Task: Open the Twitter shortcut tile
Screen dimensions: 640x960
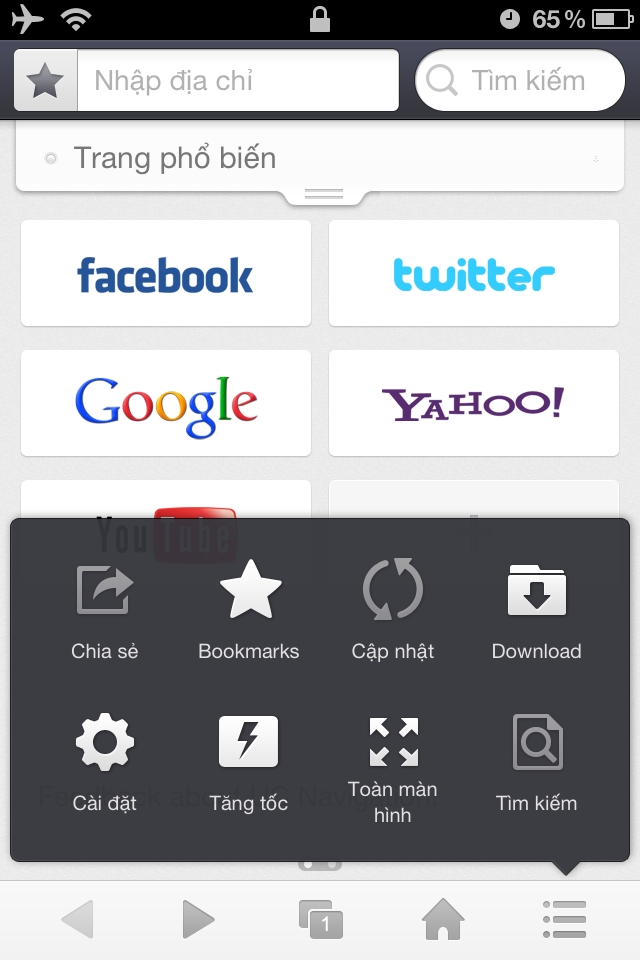Action: pyautogui.click(x=474, y=274)
